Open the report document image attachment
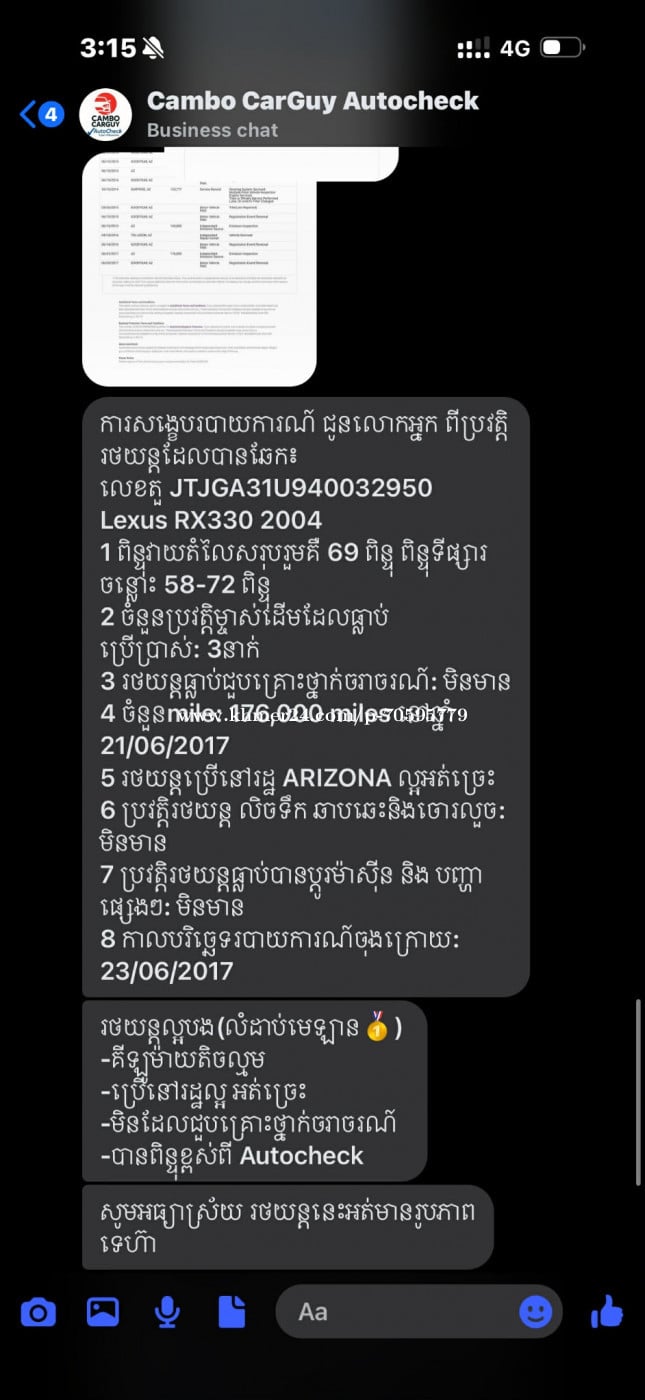Viewport: 645px width, 1400px height. (x=199, y=266)
